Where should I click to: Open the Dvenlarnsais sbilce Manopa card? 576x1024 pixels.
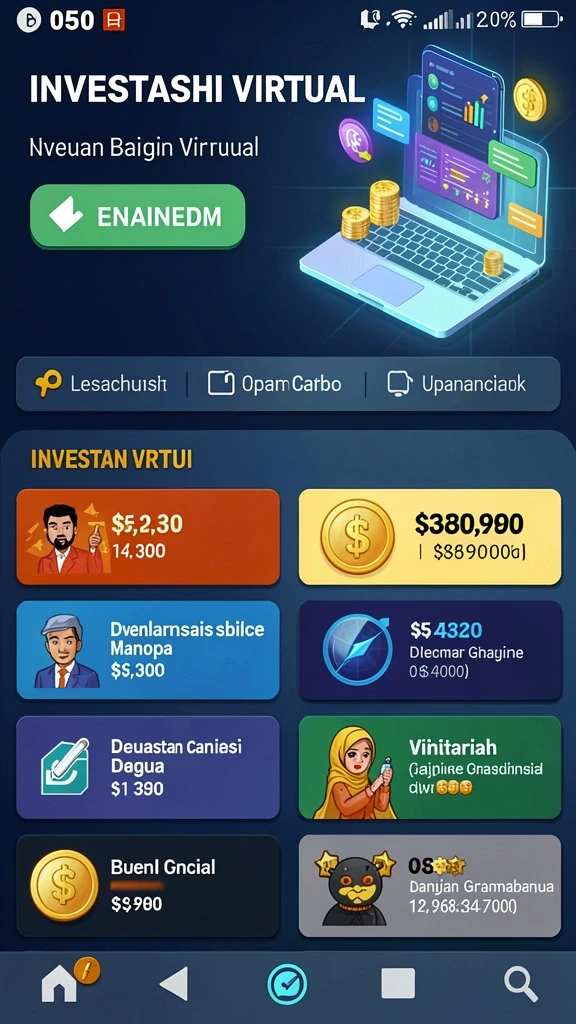tap(148, 650)
